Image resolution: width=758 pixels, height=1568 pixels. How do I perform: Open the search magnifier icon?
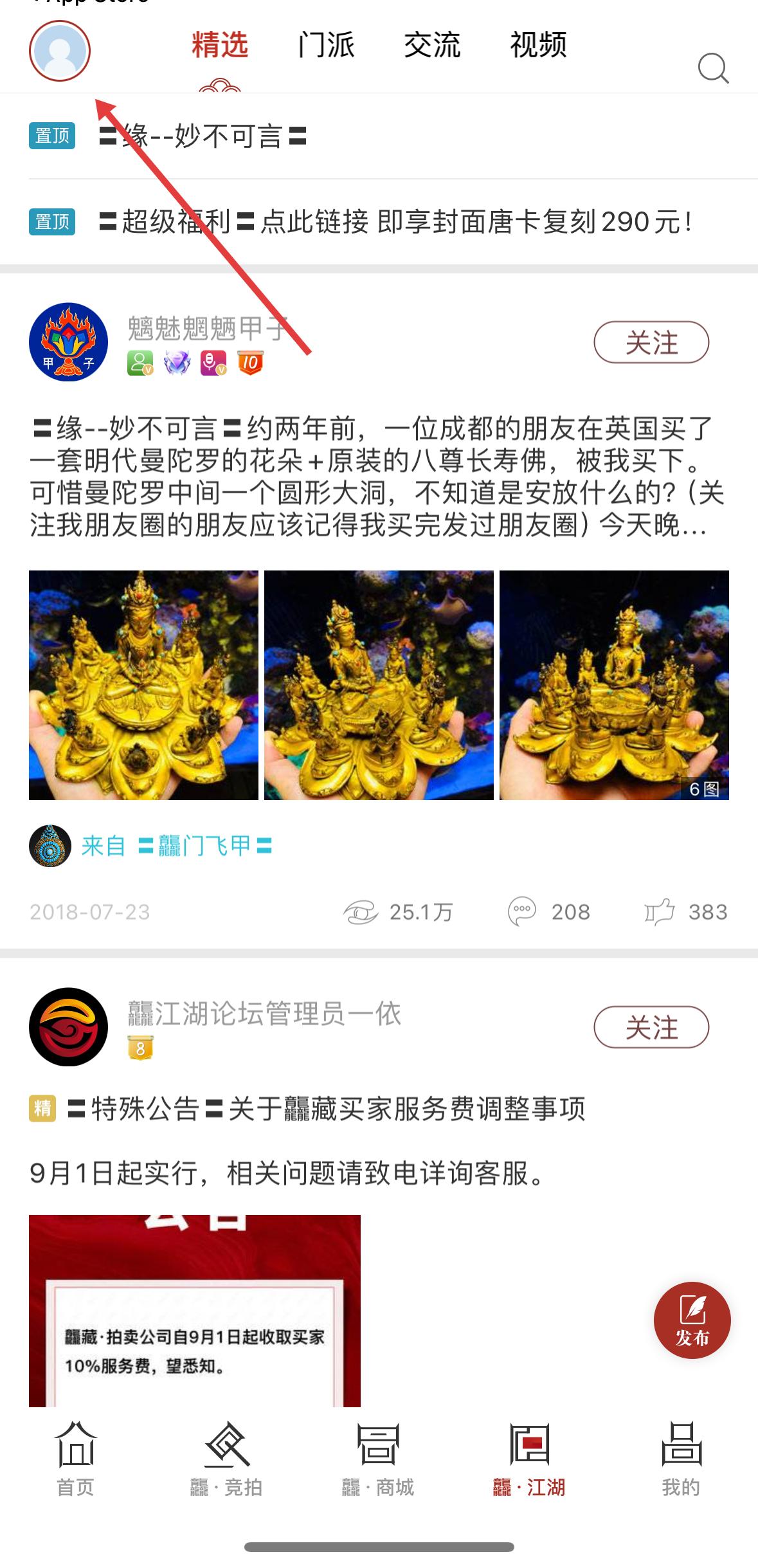(x=712, y=68)
